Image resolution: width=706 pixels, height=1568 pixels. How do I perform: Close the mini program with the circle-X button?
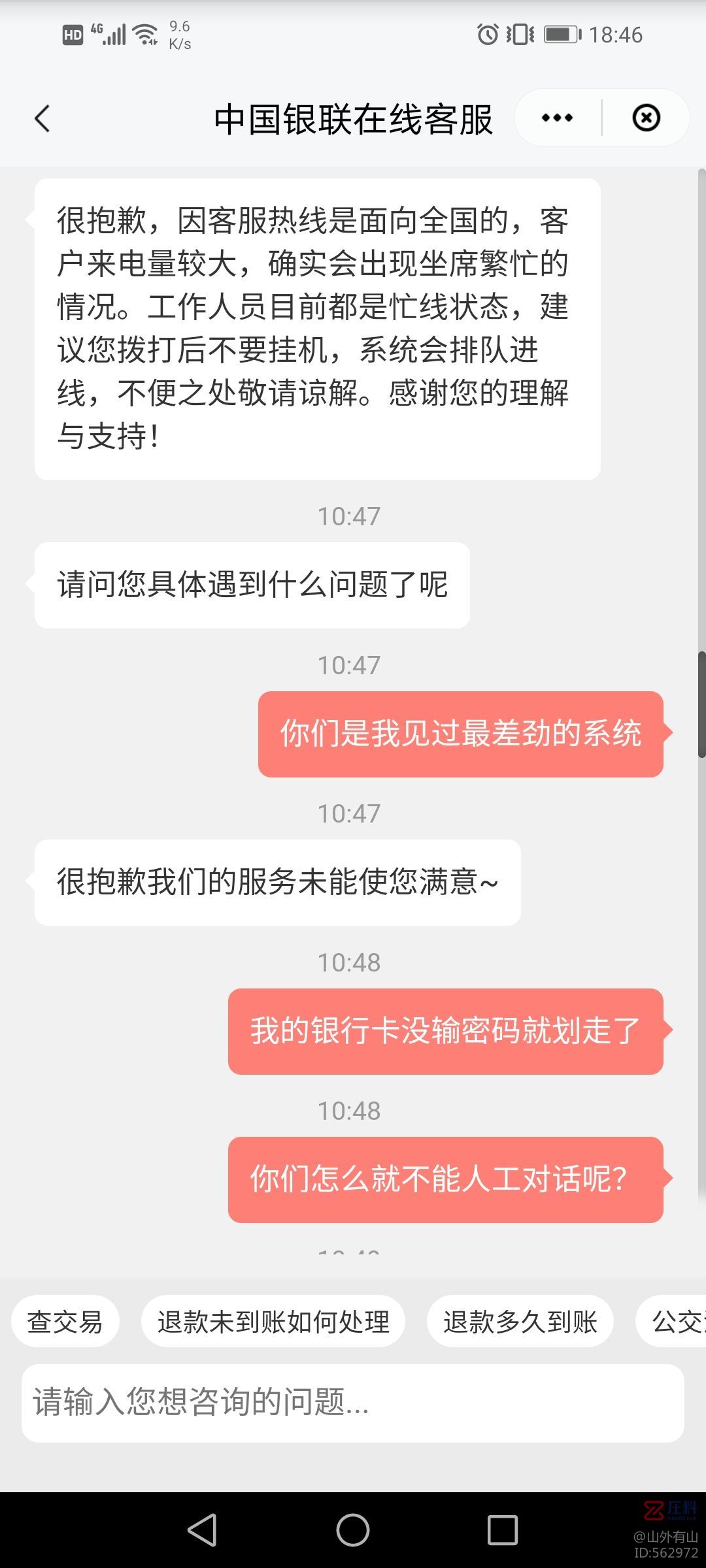(x=646, y=118)
